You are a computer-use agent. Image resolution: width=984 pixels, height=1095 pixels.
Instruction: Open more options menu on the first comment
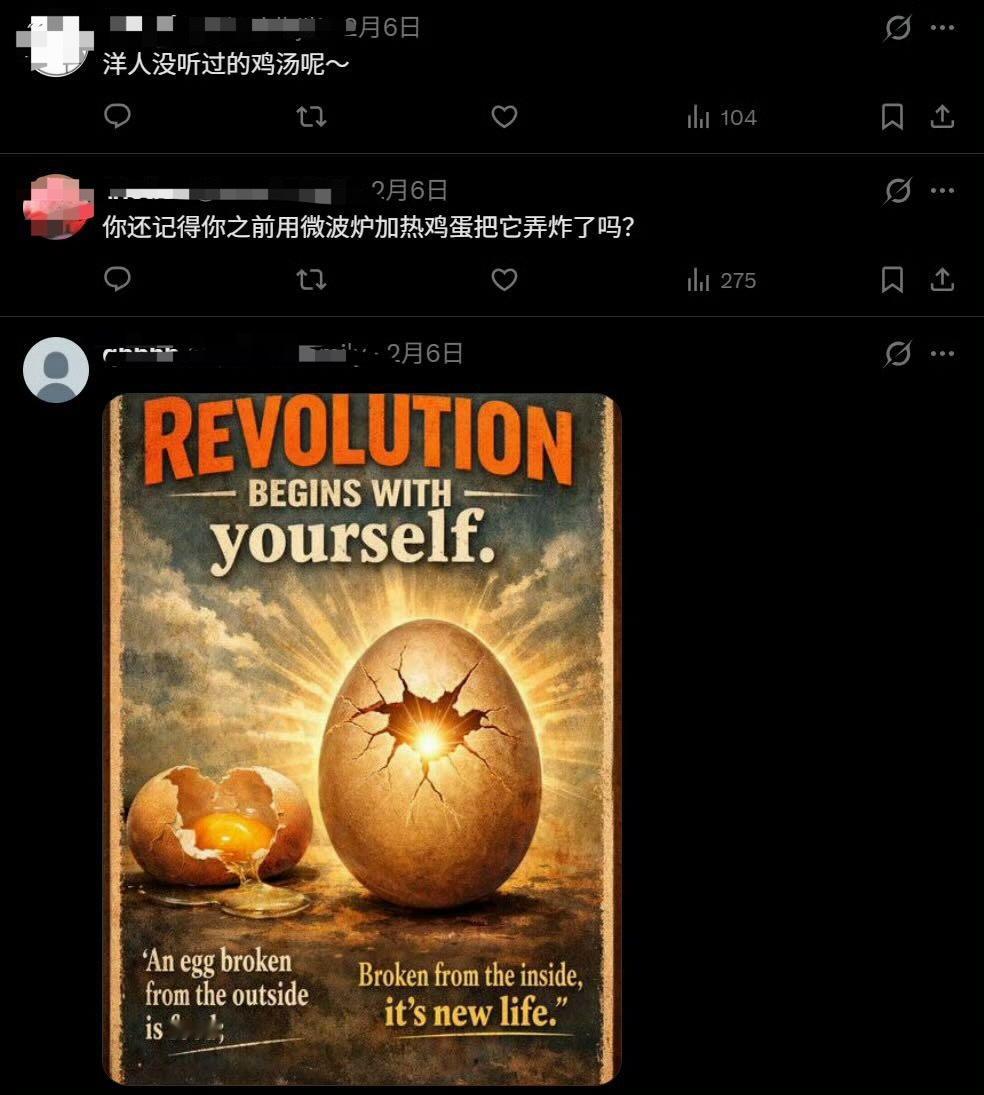click(940, 26)
